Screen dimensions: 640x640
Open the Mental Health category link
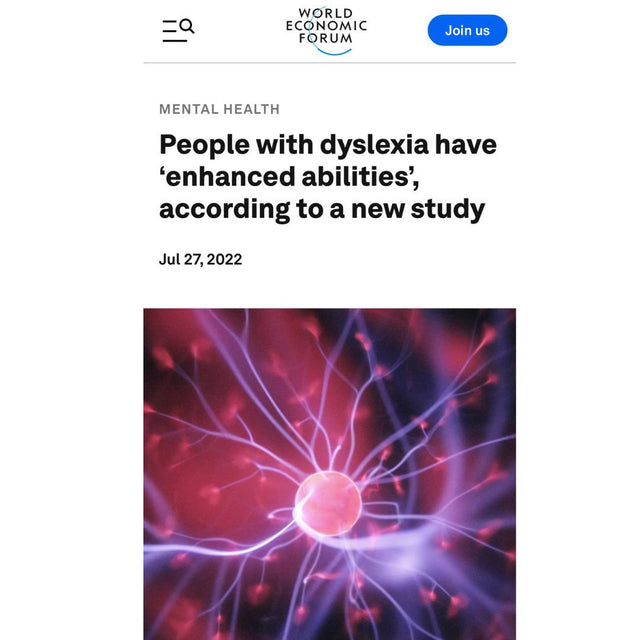219,109
